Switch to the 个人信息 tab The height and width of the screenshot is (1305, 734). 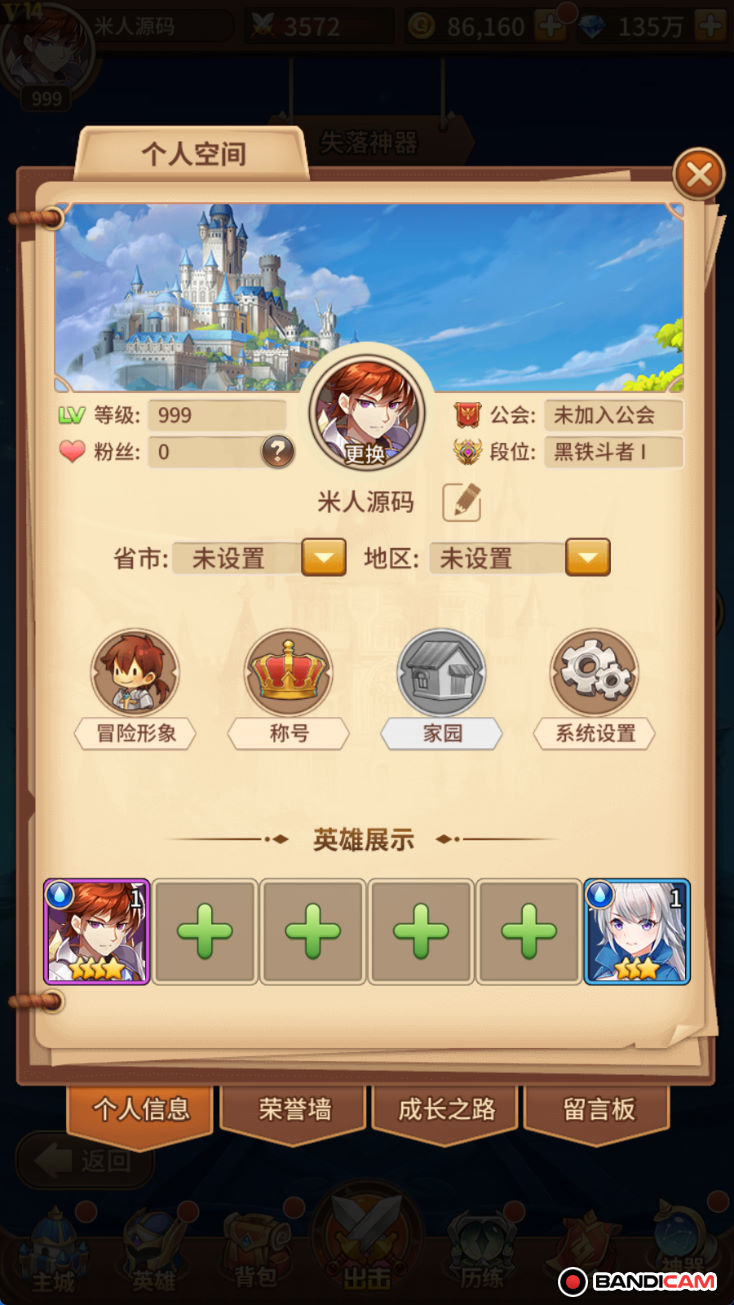point(140,1109)
